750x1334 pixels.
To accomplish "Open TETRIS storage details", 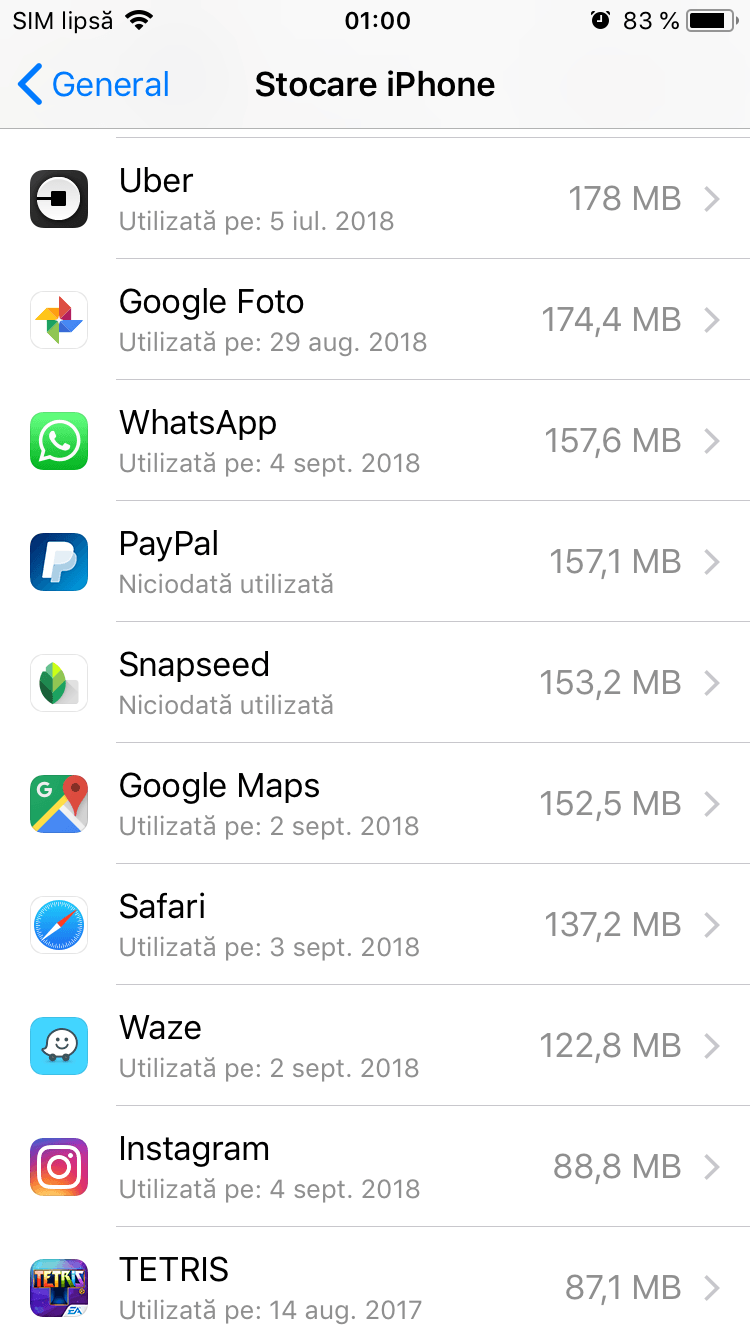I will point(375,1286).
